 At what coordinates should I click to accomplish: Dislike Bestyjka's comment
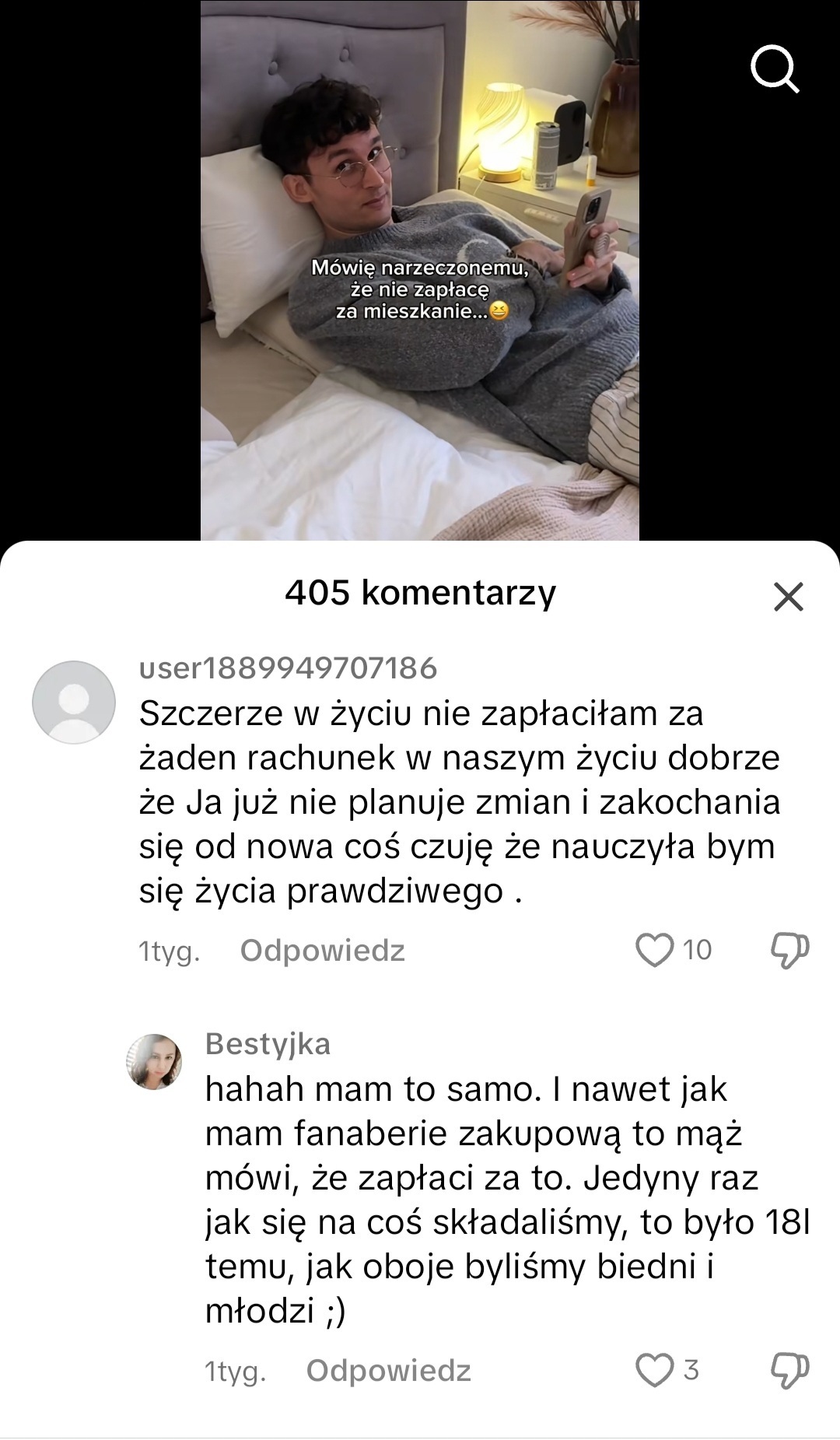pos(789,1370)
